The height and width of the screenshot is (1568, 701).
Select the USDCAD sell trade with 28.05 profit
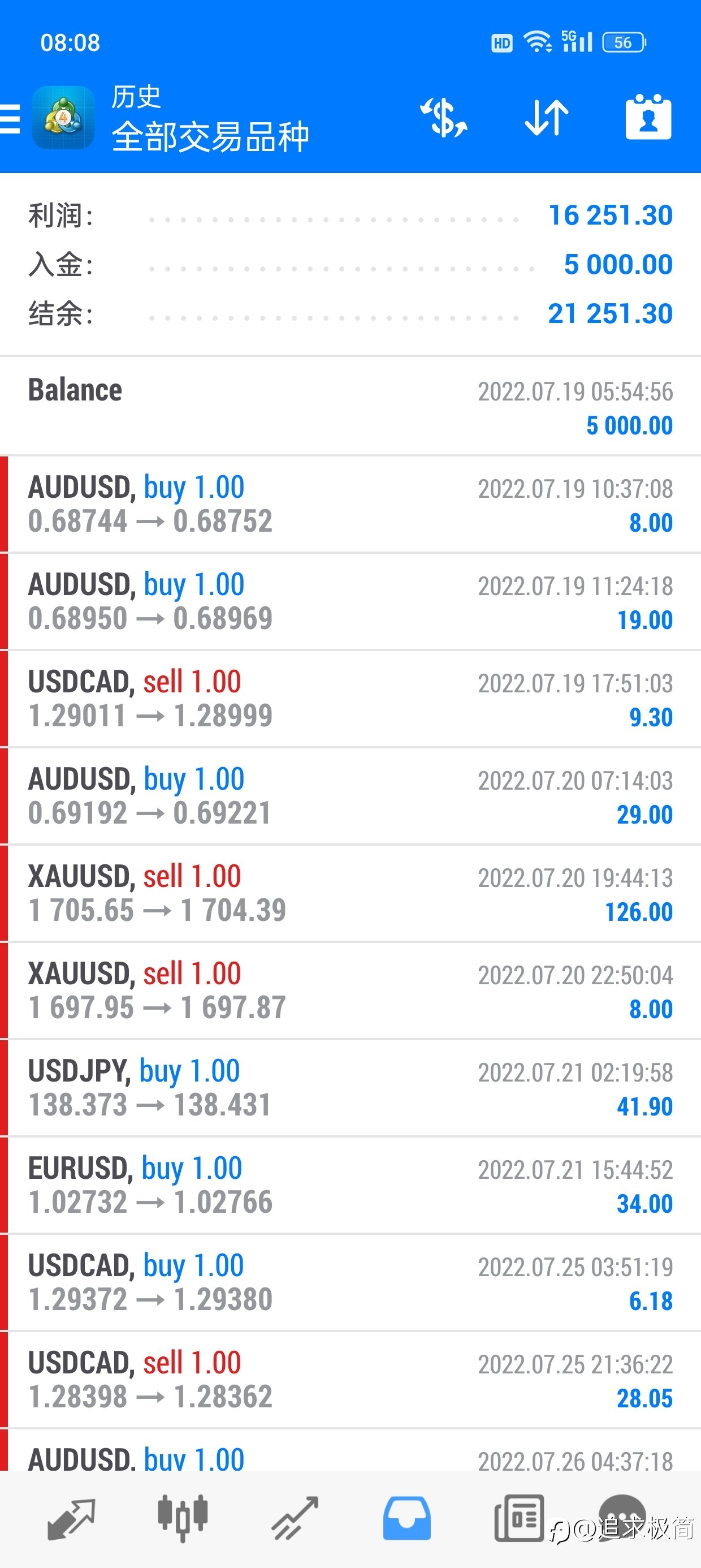(x=350, y=1381)
